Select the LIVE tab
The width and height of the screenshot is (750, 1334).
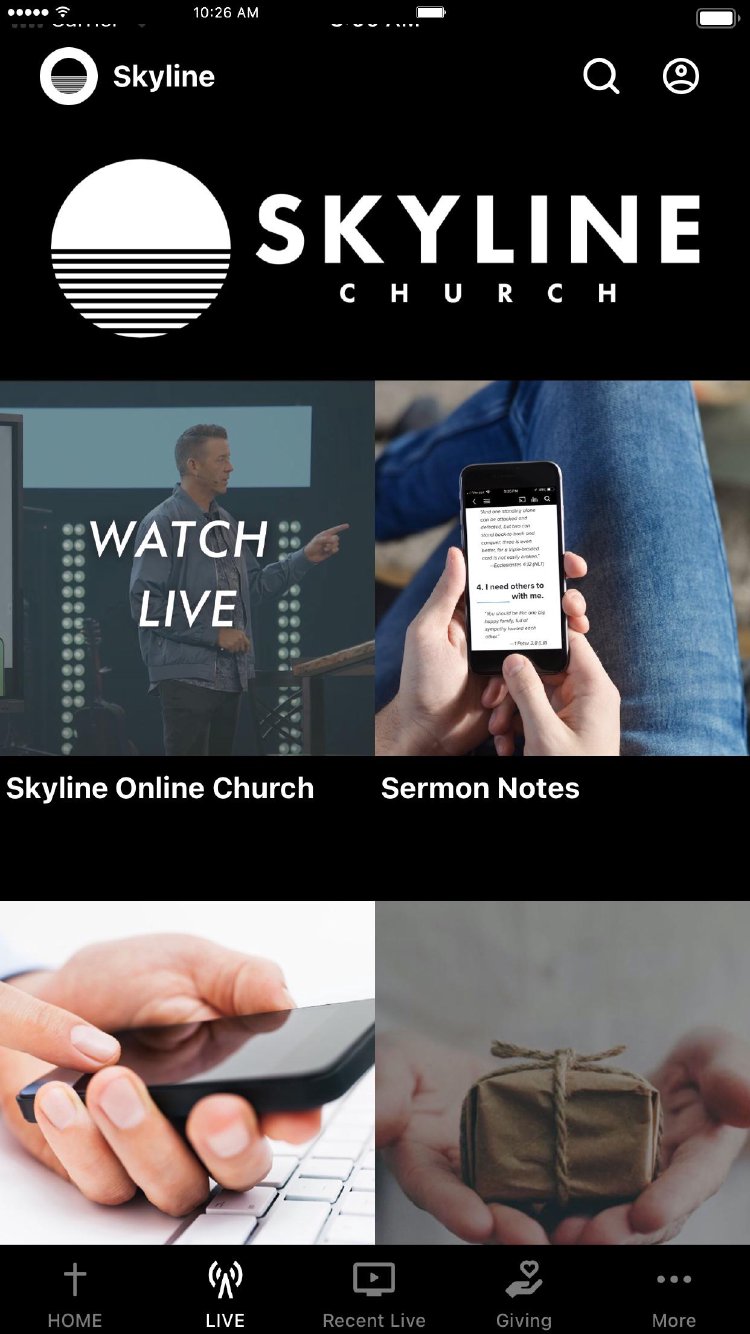point(225,1295)
